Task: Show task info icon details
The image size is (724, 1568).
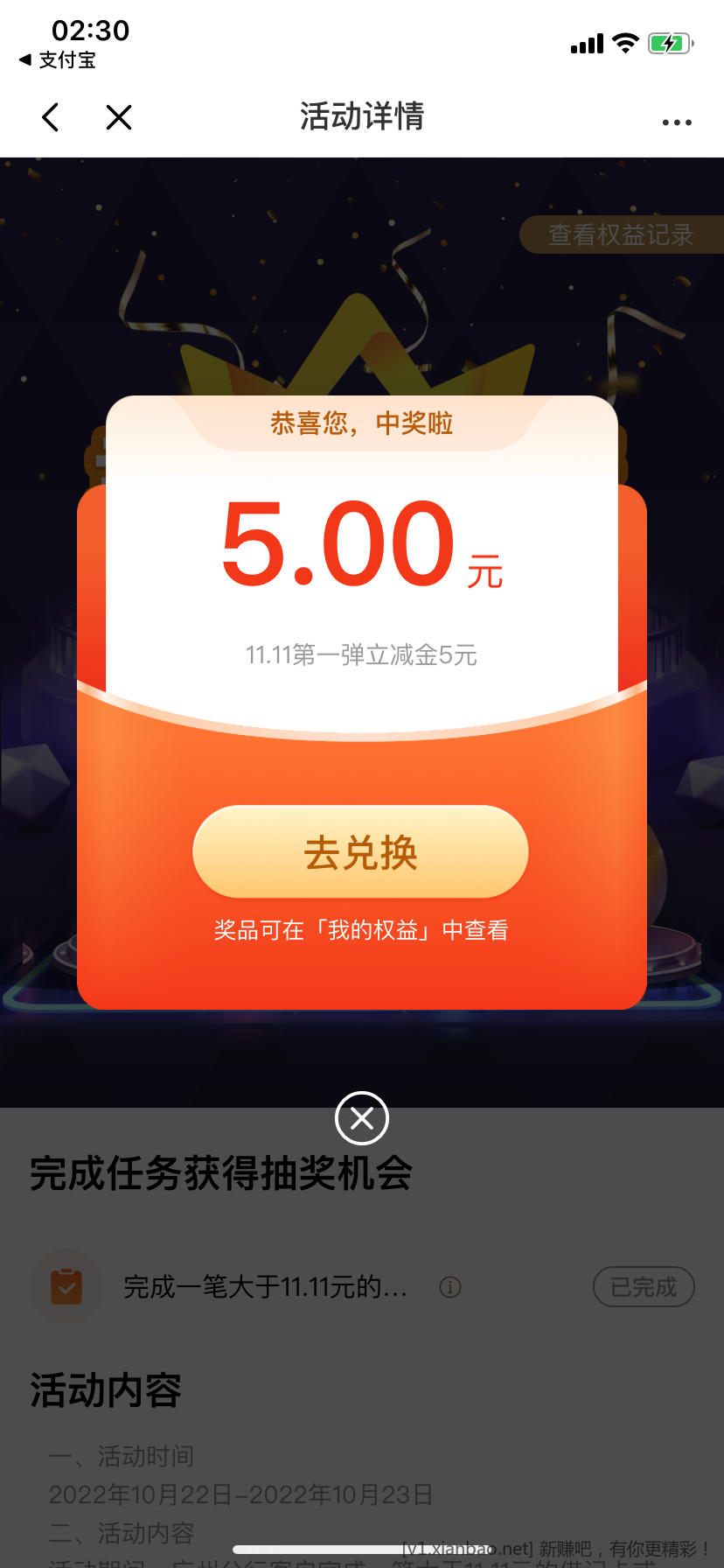Action: pos(450,1287)
